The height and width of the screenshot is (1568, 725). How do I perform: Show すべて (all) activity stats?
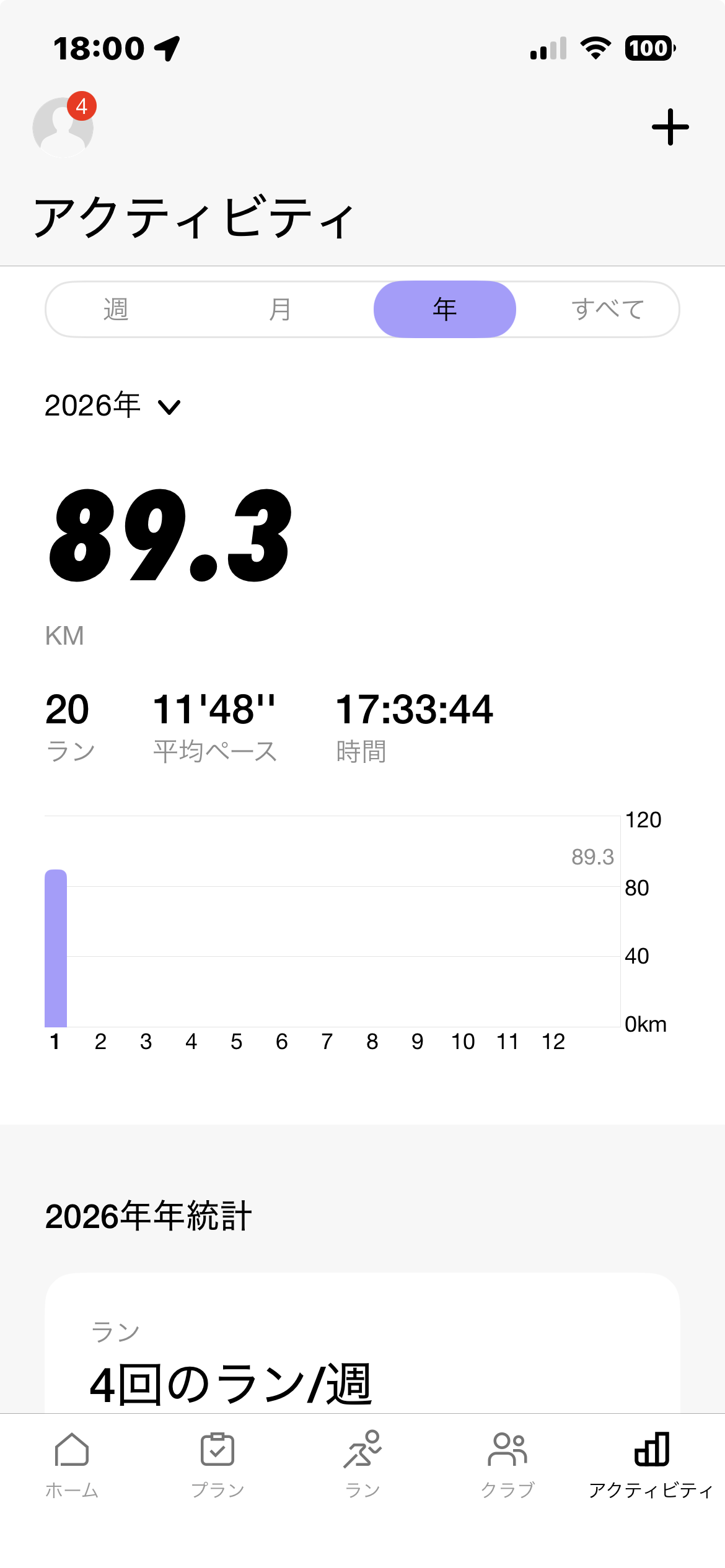pyautogui.click(x=607, y=310)
